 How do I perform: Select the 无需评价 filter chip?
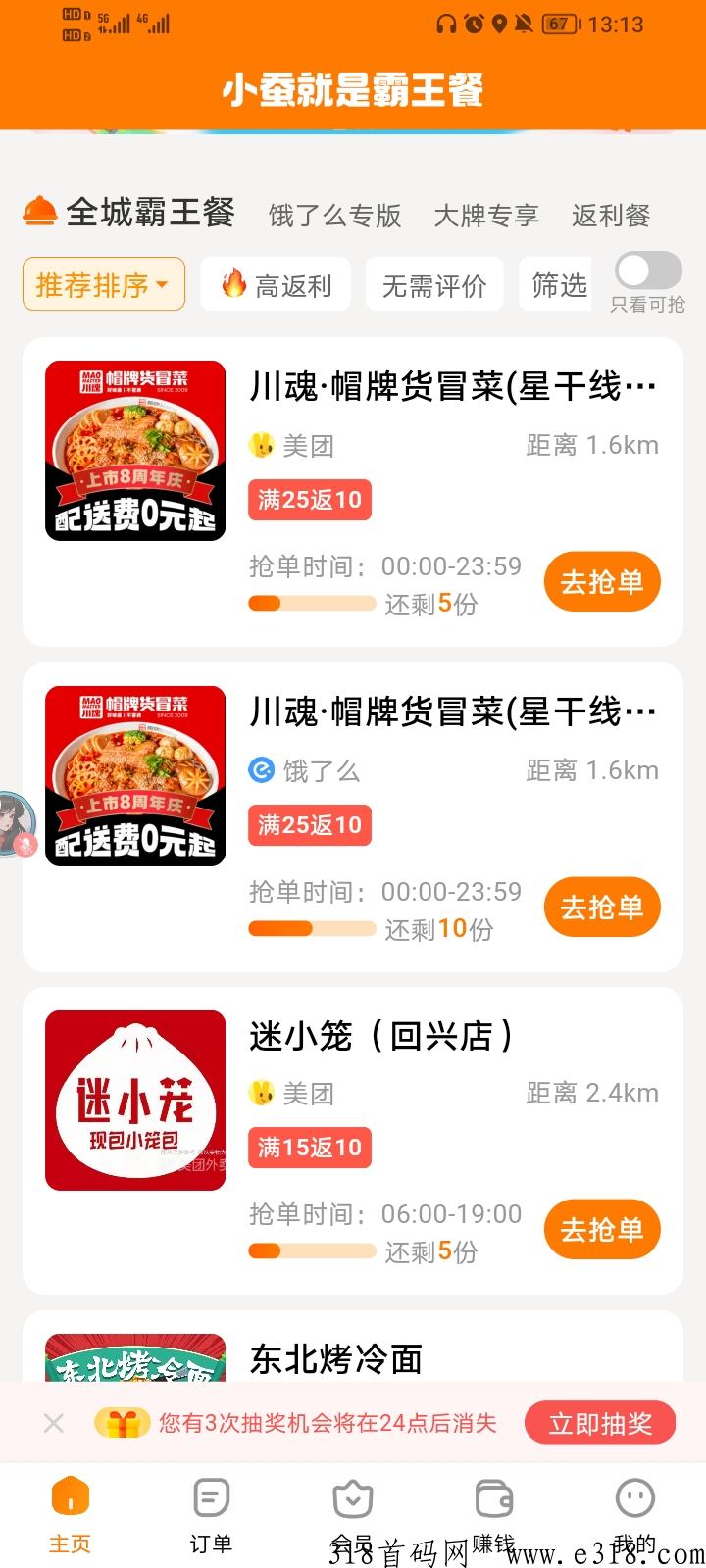click(433, 285)
